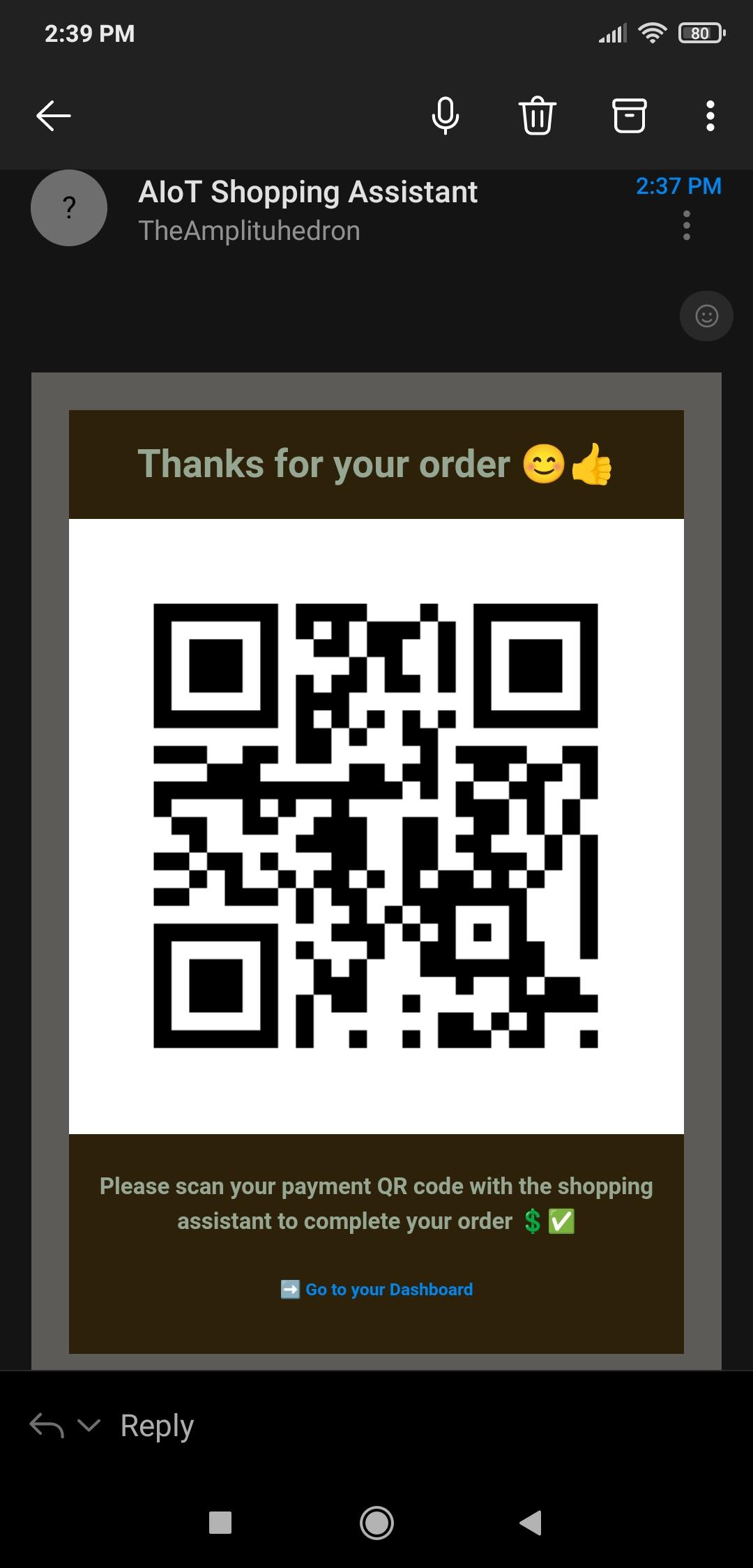The width and height of the screenshot is (753, 1568).
Task: Go back to the inbox
Action: [x=53, y=116]
